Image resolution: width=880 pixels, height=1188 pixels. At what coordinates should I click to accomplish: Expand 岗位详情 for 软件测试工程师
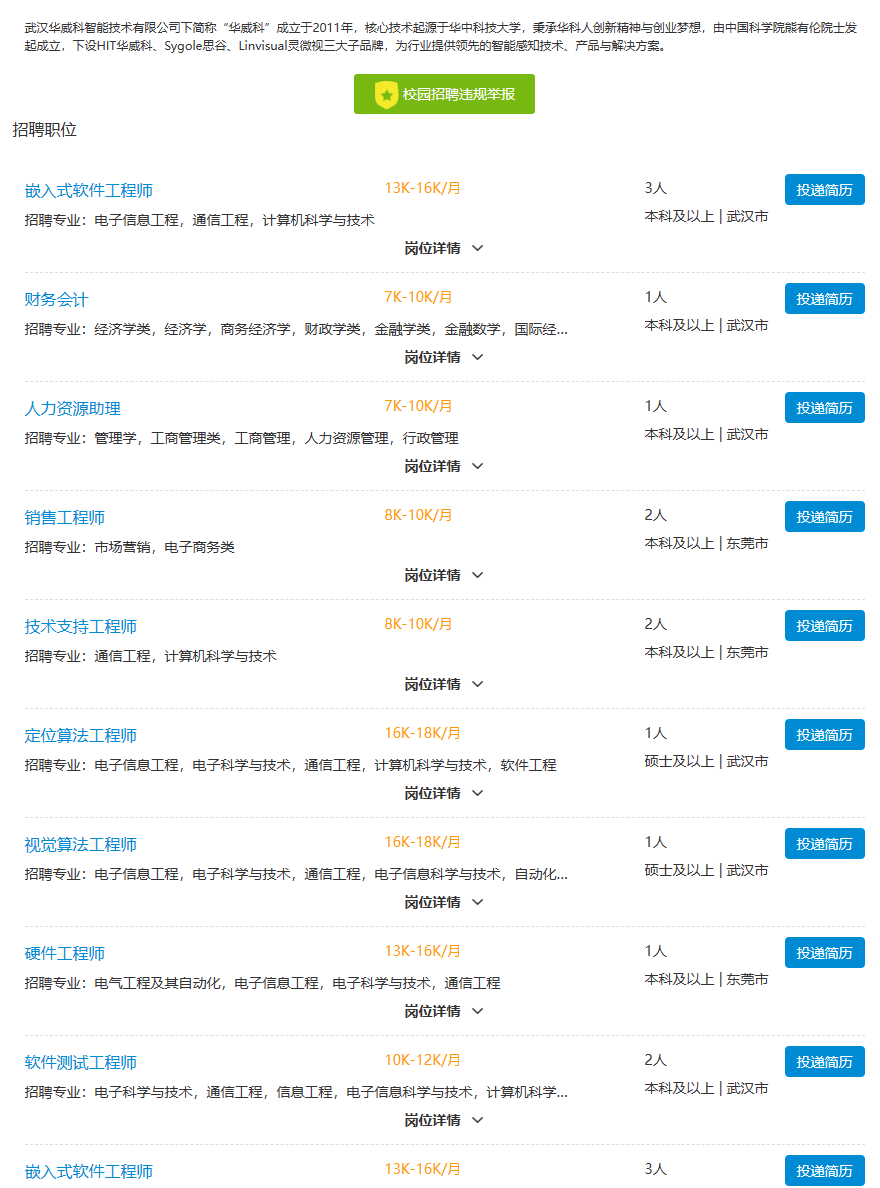443,1120
